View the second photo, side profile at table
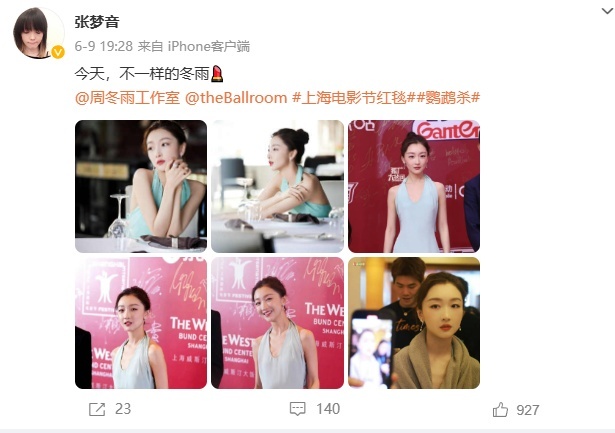 (x=277, y=186)
